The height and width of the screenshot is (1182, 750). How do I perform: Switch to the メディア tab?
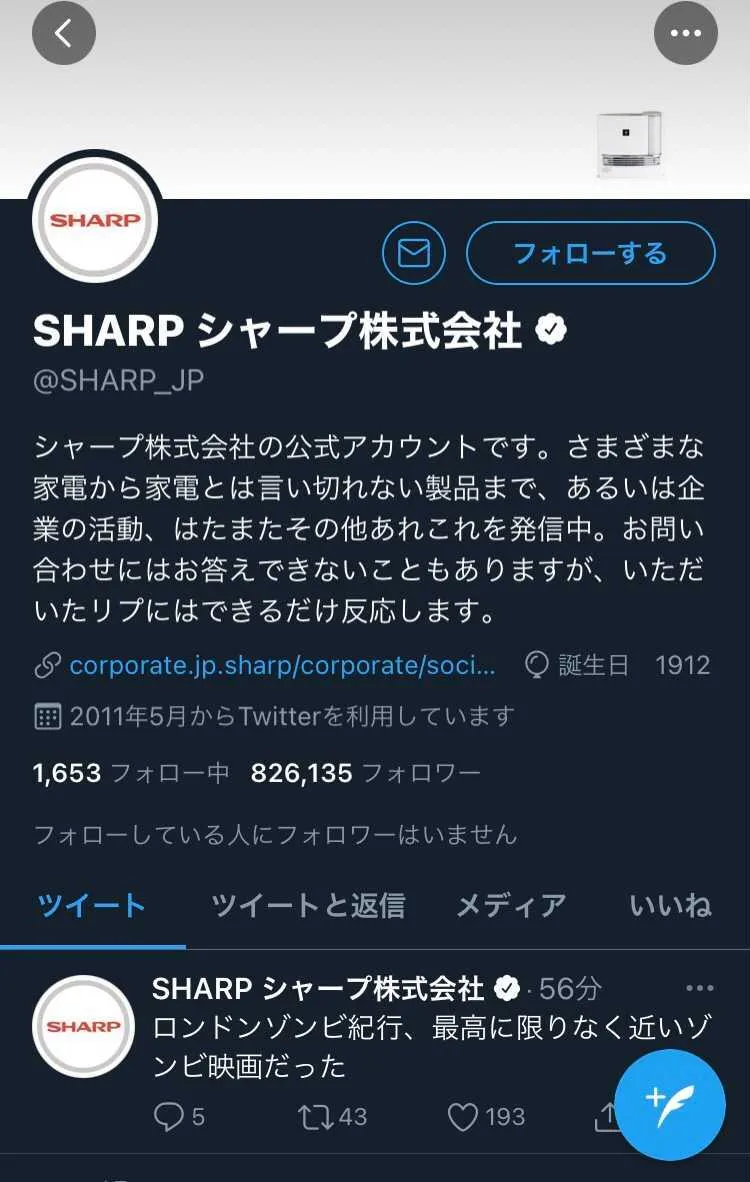(x=511, y=906)
